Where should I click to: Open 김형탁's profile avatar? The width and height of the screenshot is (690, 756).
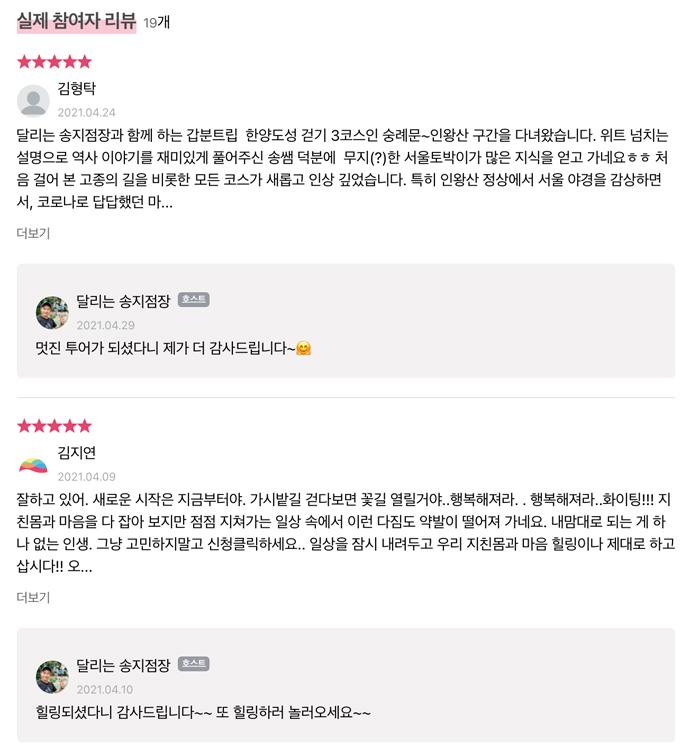click(33, 100)
